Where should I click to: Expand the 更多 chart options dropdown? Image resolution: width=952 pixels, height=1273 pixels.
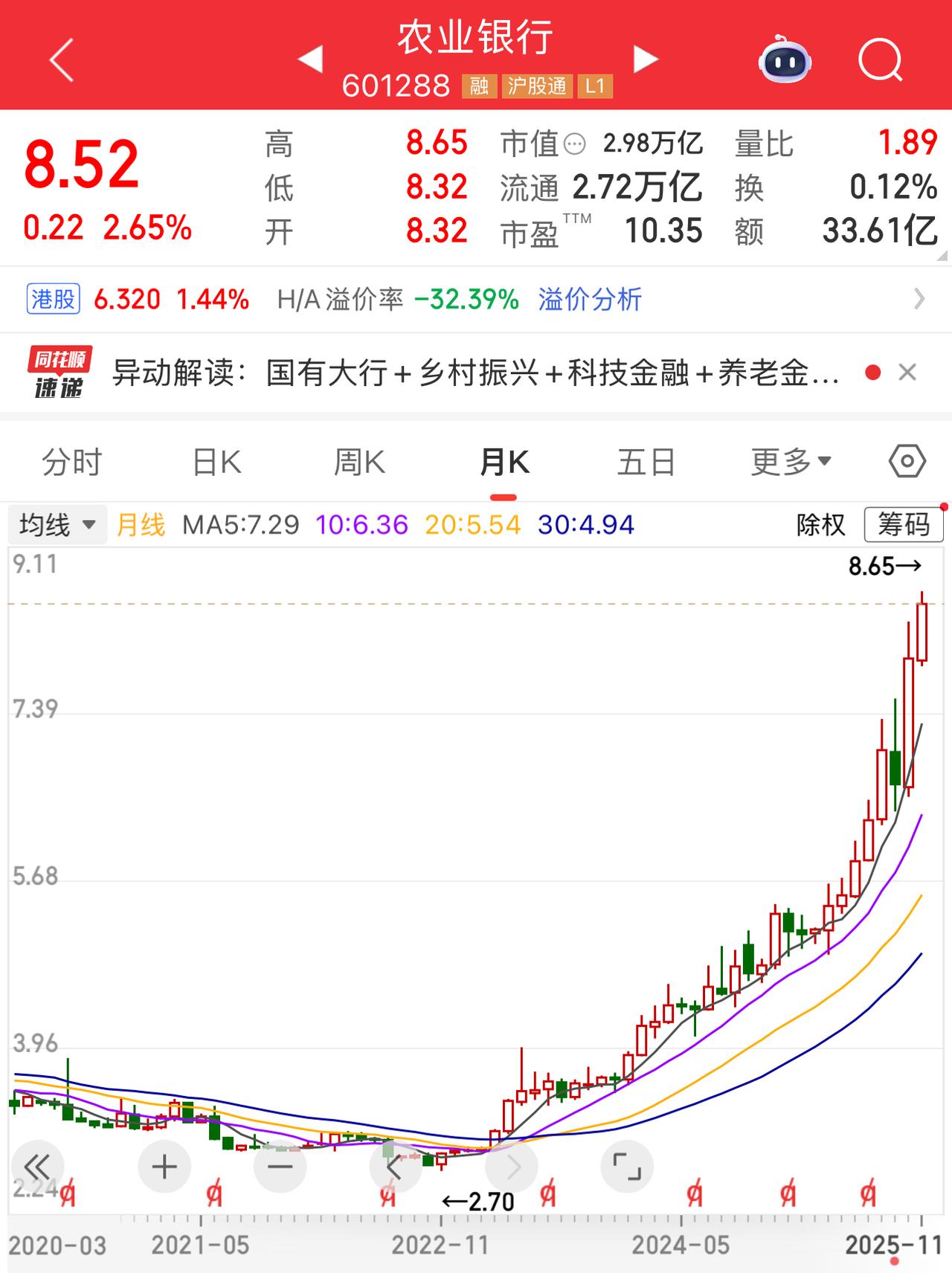791,461
